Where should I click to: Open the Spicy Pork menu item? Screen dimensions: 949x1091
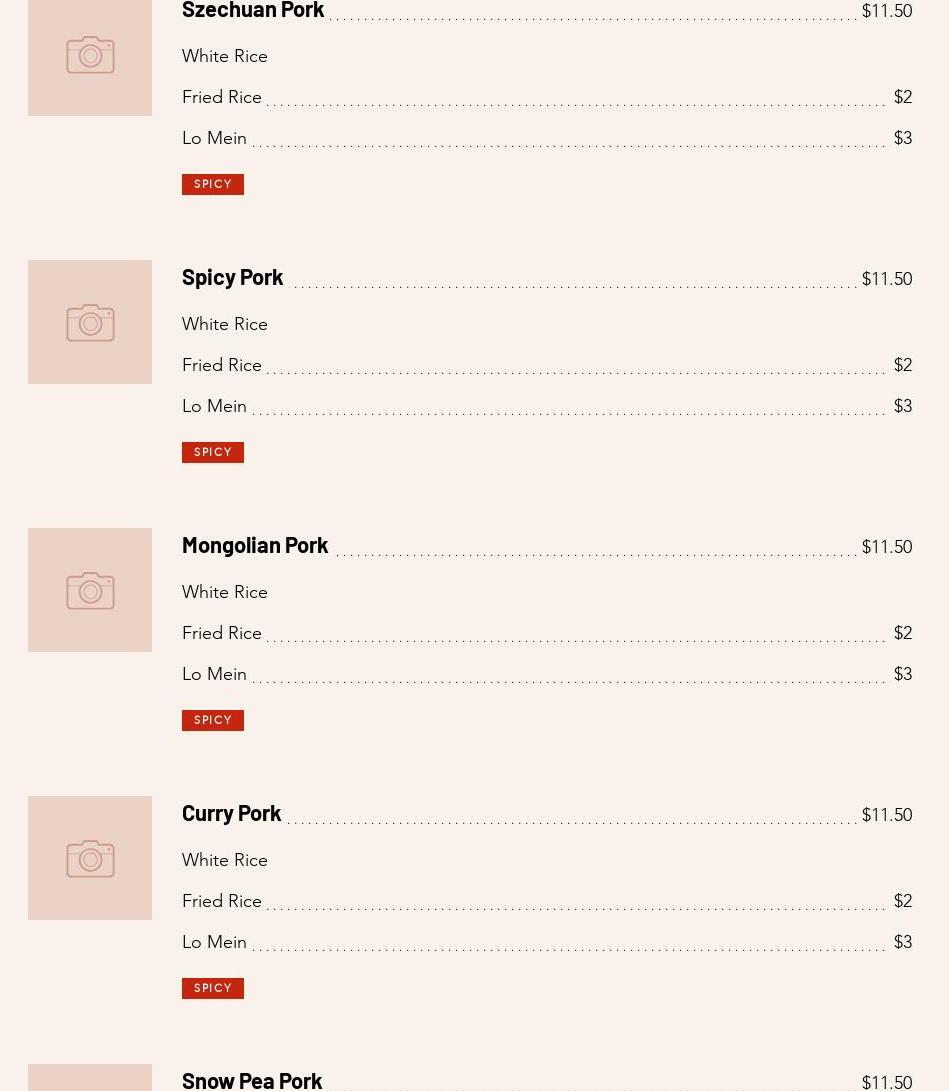(232, 277)
